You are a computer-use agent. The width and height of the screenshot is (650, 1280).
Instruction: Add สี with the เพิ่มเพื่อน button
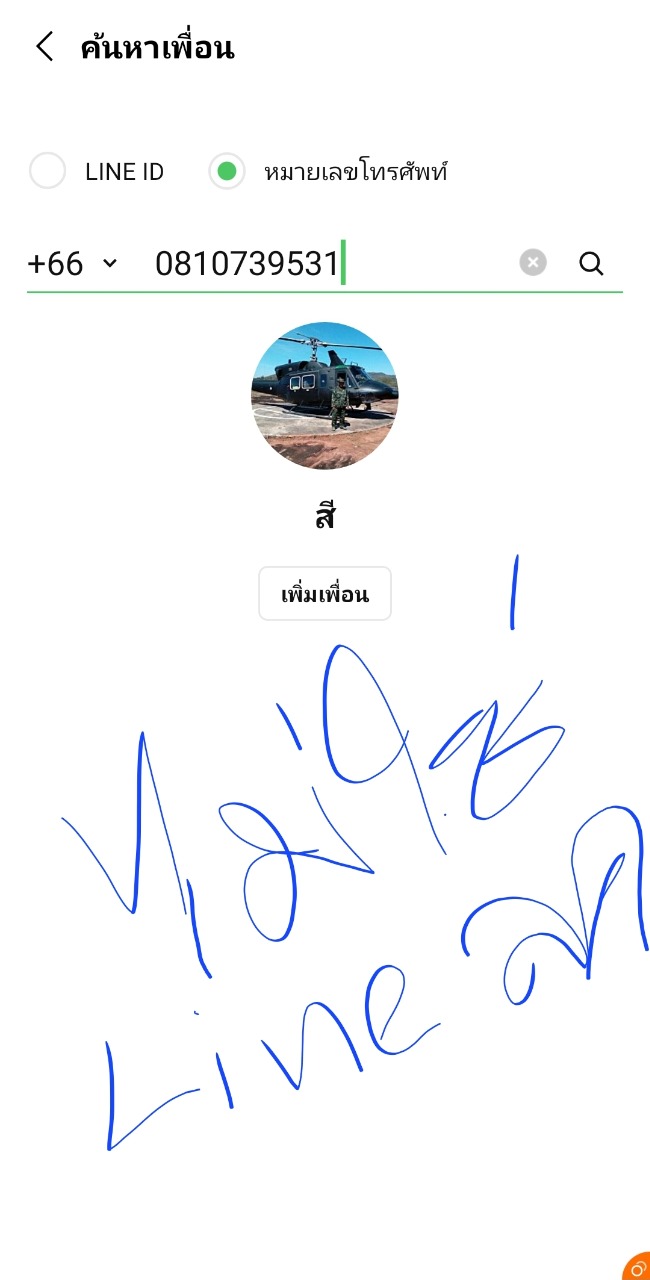[324, 595]
